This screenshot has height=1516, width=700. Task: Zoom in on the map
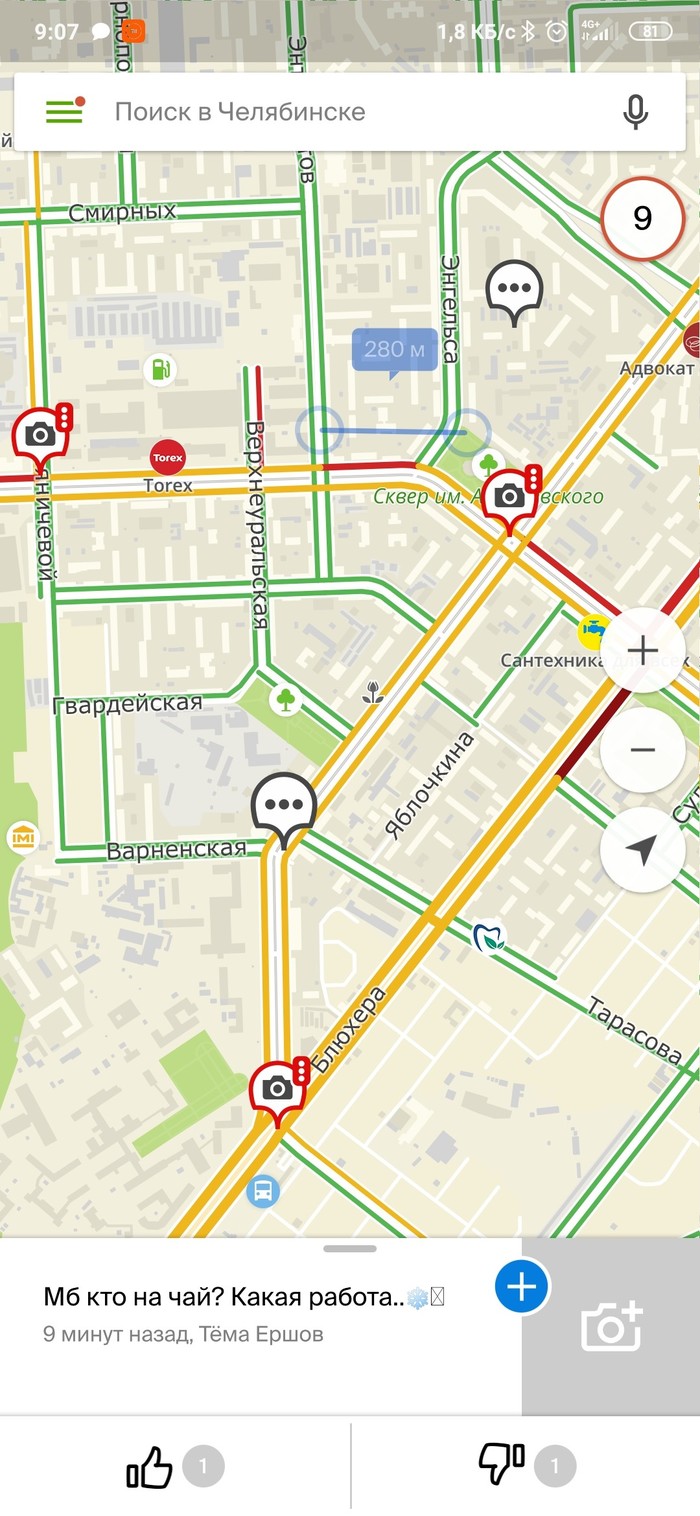pyautogui.click(x=642, y=651)
